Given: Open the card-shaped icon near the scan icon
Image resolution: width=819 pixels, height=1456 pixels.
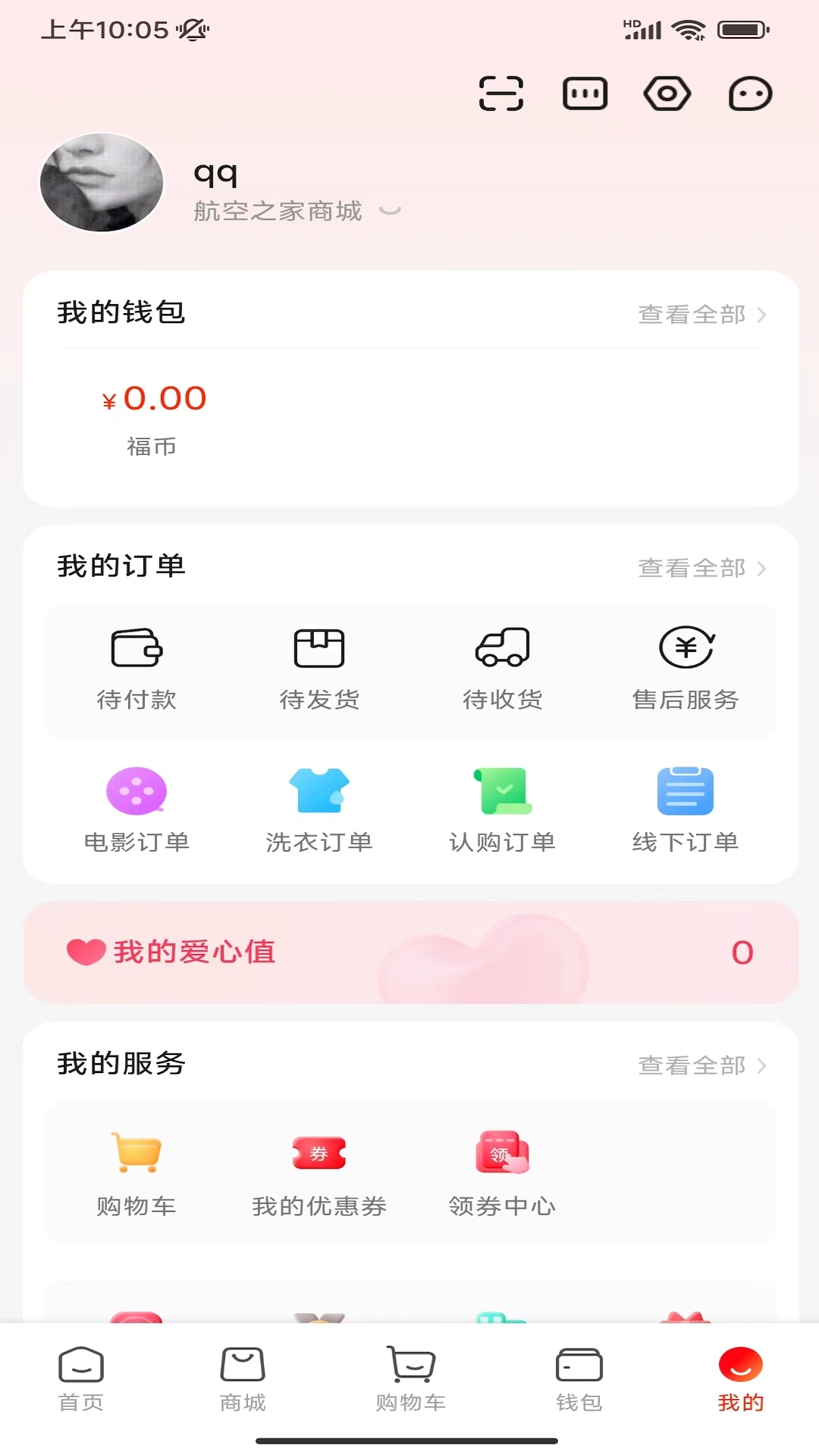Looking at the screenshot, I should (585, 93).
